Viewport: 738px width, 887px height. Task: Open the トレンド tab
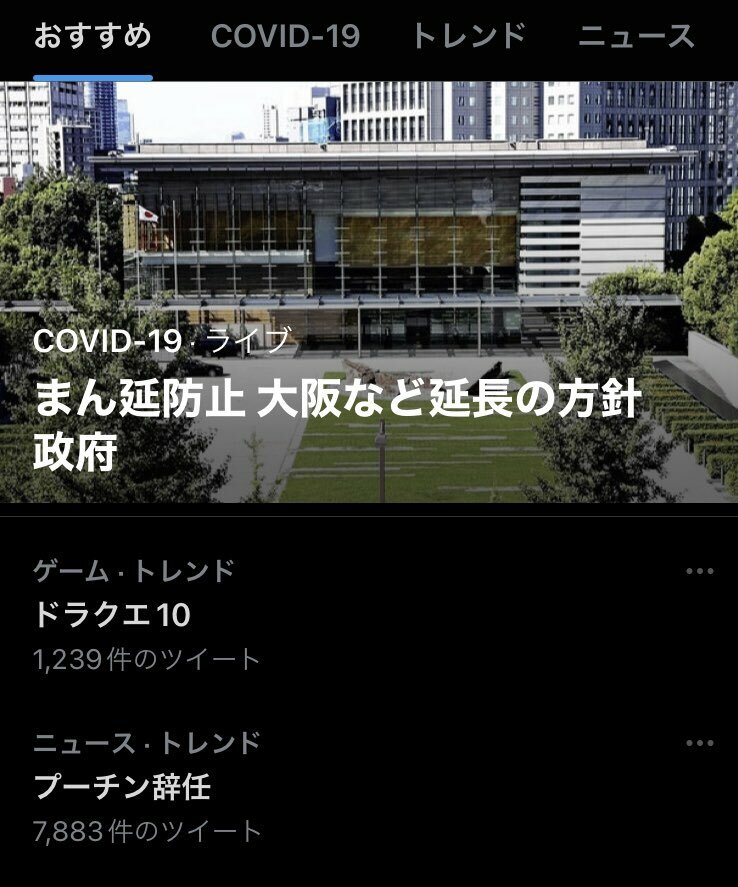(468, 37)
